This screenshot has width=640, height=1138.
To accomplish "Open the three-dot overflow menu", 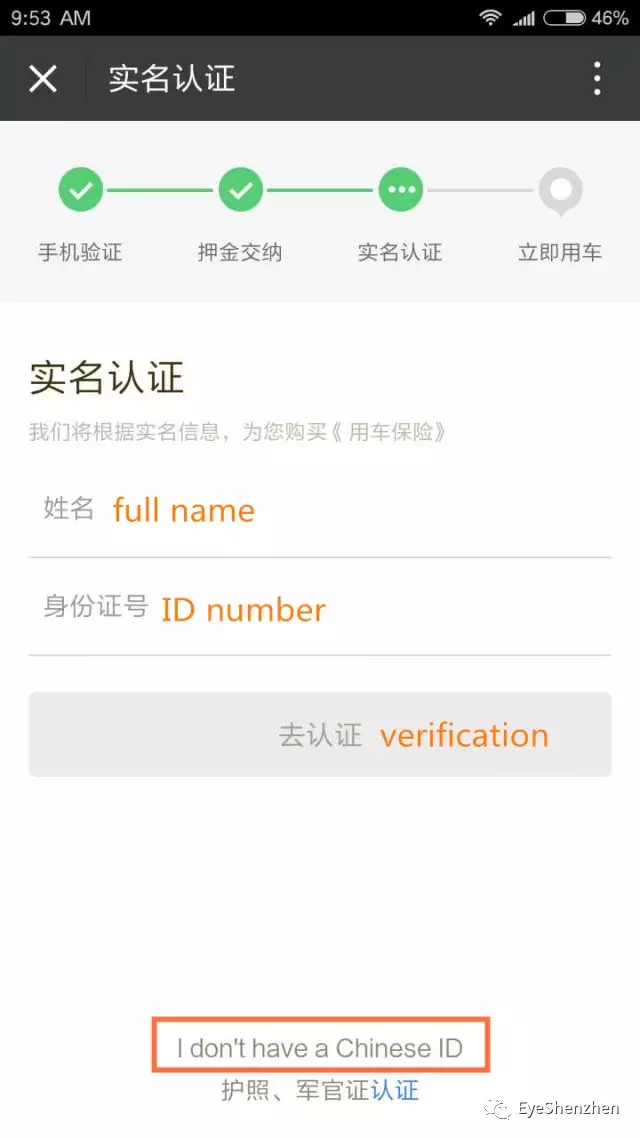I will [x=597, y=78].
